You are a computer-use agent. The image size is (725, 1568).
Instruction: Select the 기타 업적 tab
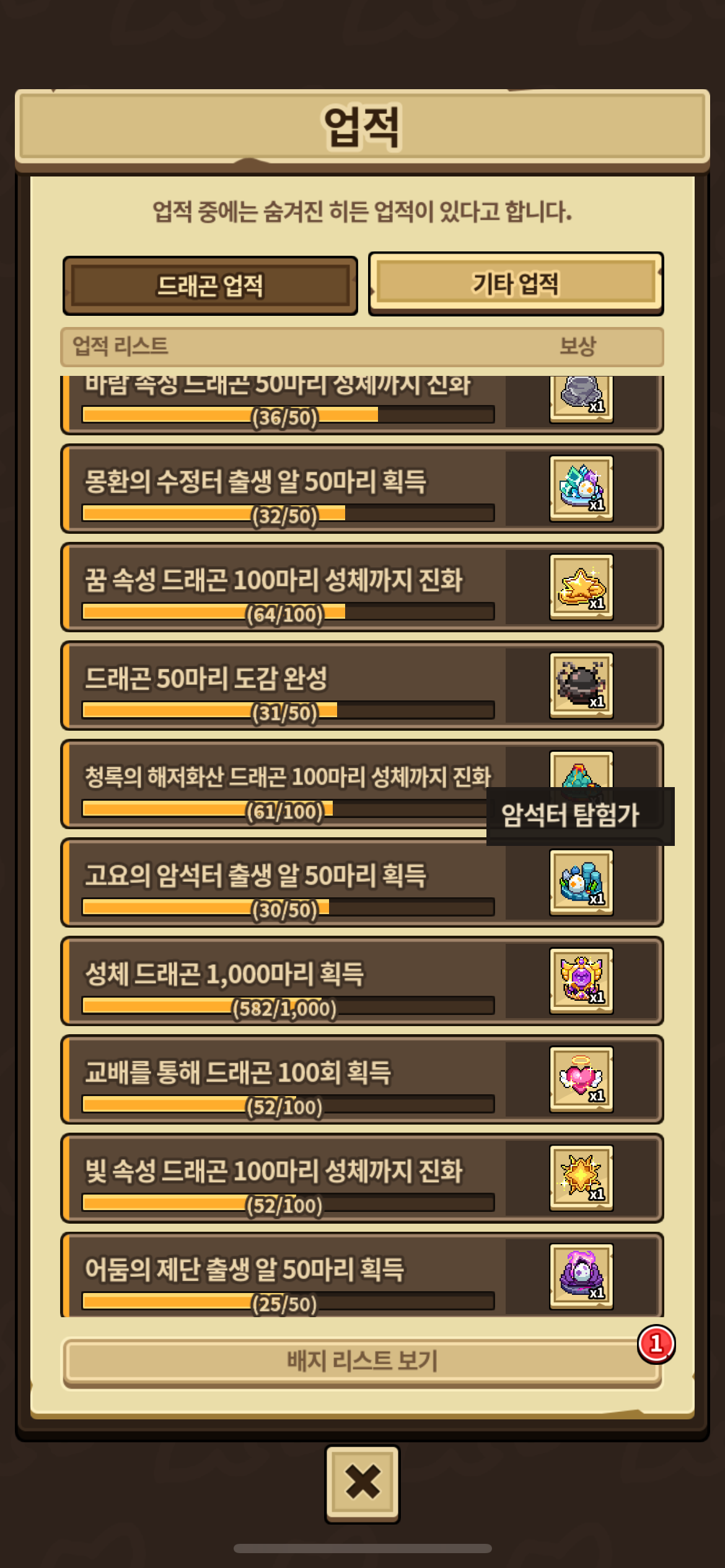[x=516, y=284]
